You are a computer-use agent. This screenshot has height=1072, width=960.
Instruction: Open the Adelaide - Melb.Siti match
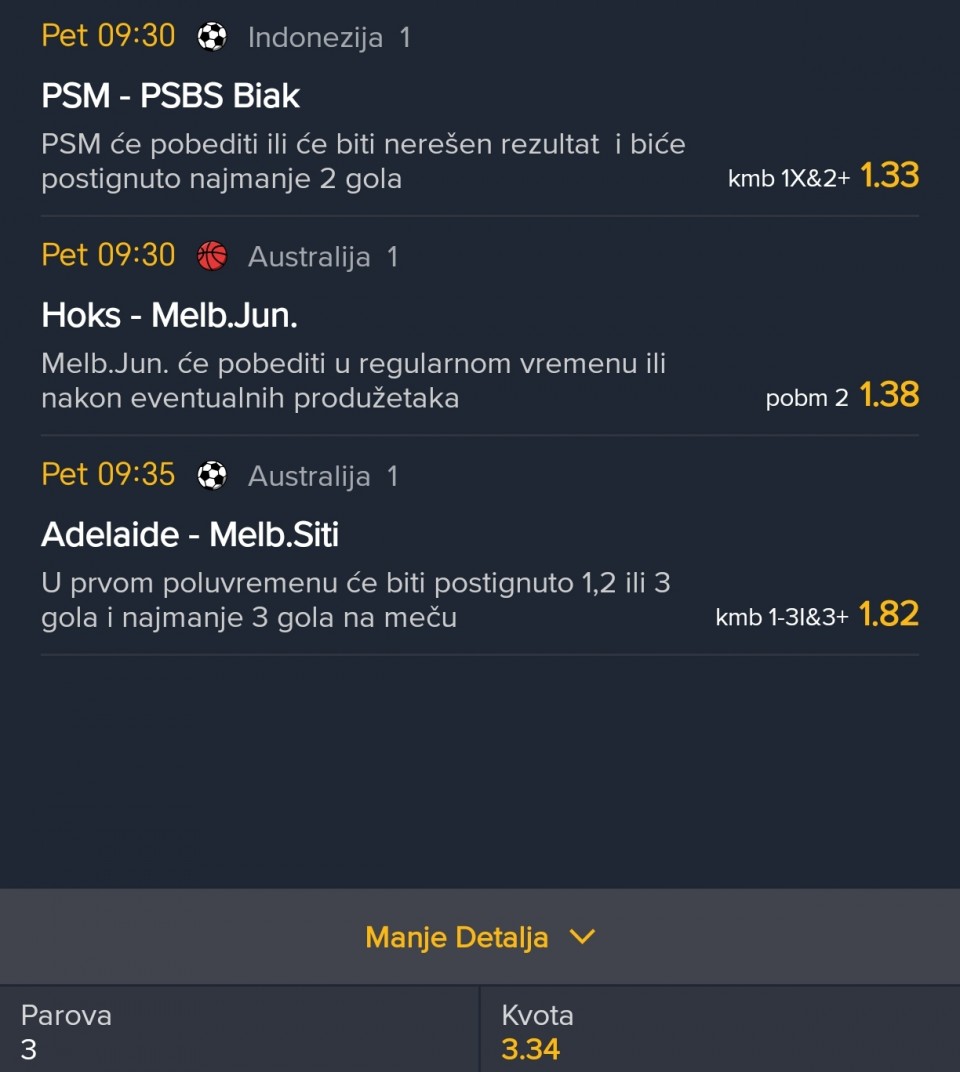(190, 535)
